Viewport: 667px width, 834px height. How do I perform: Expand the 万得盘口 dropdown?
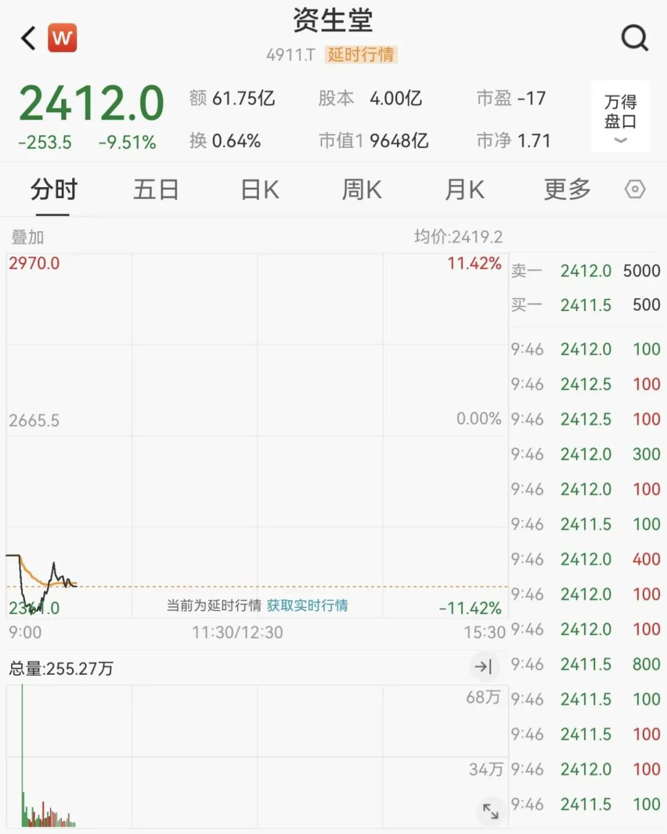click(x=620, y=118)
